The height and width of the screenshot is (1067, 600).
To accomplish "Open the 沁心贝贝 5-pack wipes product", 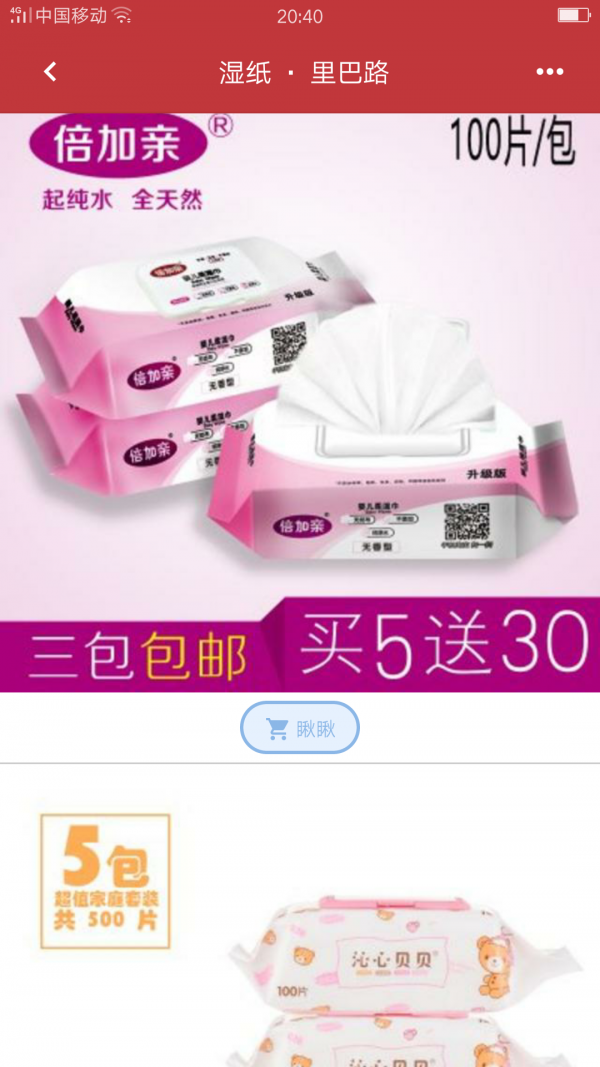I will tap(300, 930).
